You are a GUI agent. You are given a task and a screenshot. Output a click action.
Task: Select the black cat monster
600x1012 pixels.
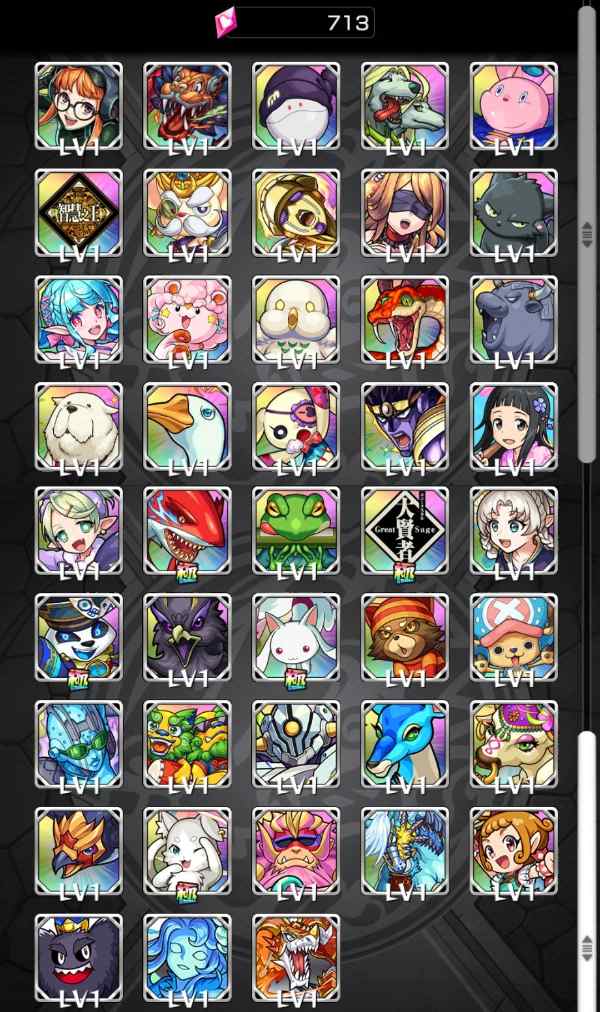(513, 212)
